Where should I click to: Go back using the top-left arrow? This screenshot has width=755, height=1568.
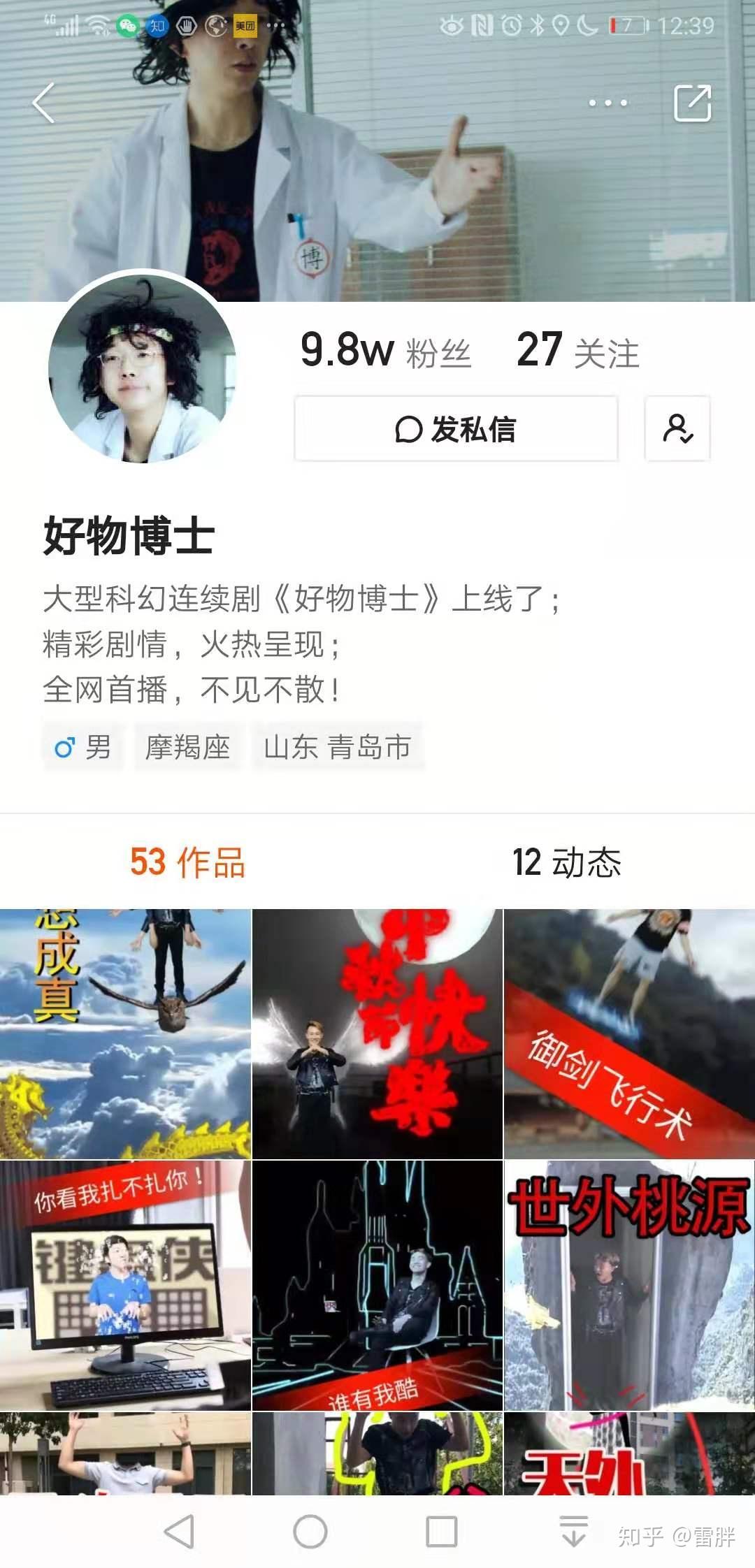pyautogui.click(x=43, y=103)
